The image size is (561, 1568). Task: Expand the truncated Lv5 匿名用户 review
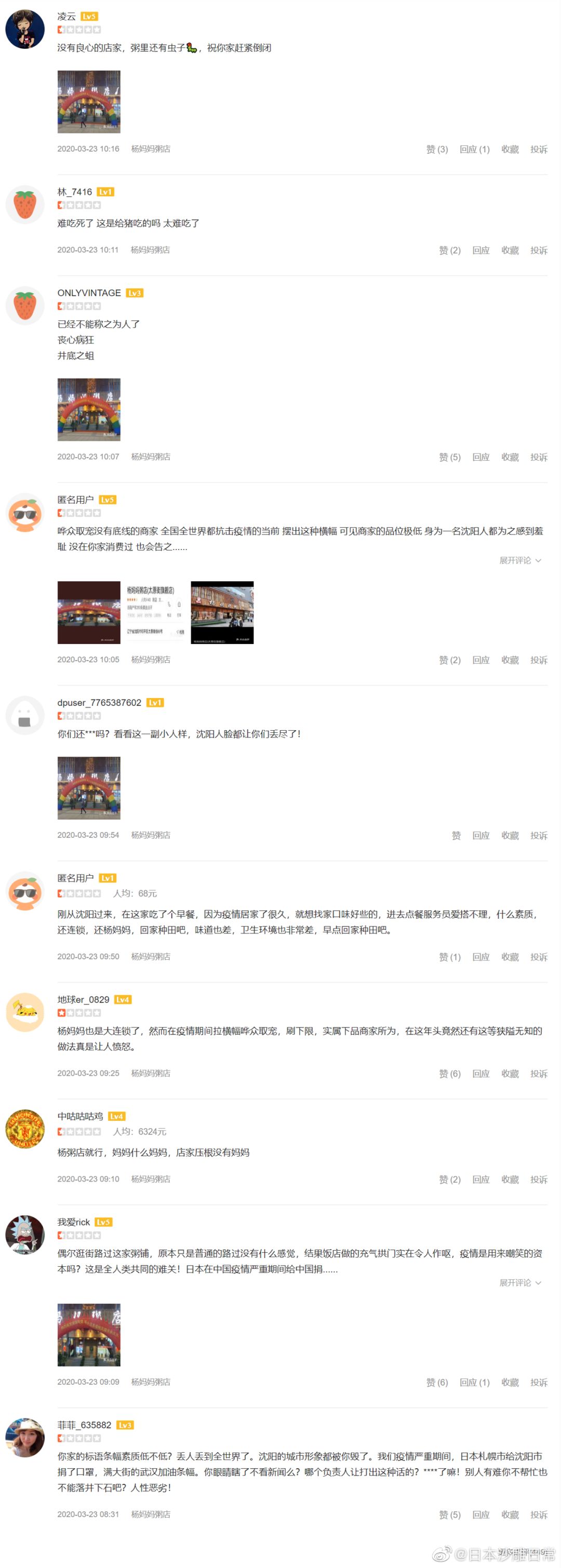[519, 560]
